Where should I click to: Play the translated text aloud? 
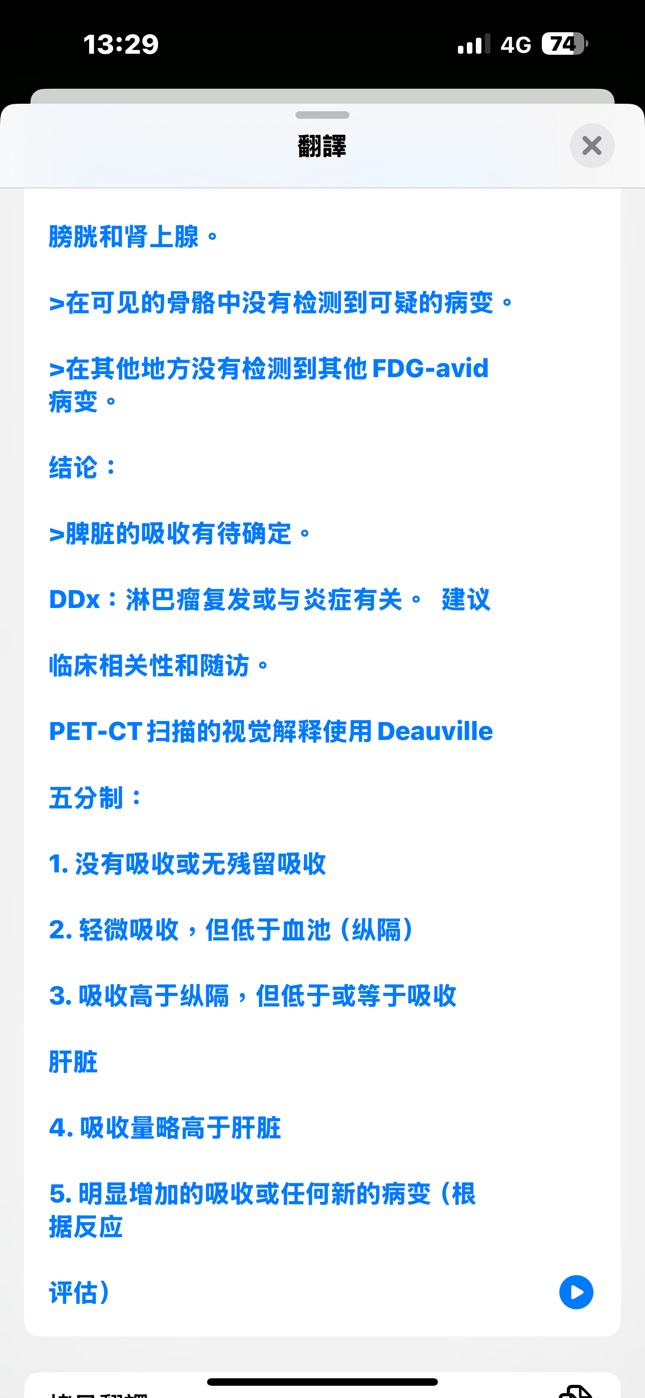click(x=576, y=1292)
